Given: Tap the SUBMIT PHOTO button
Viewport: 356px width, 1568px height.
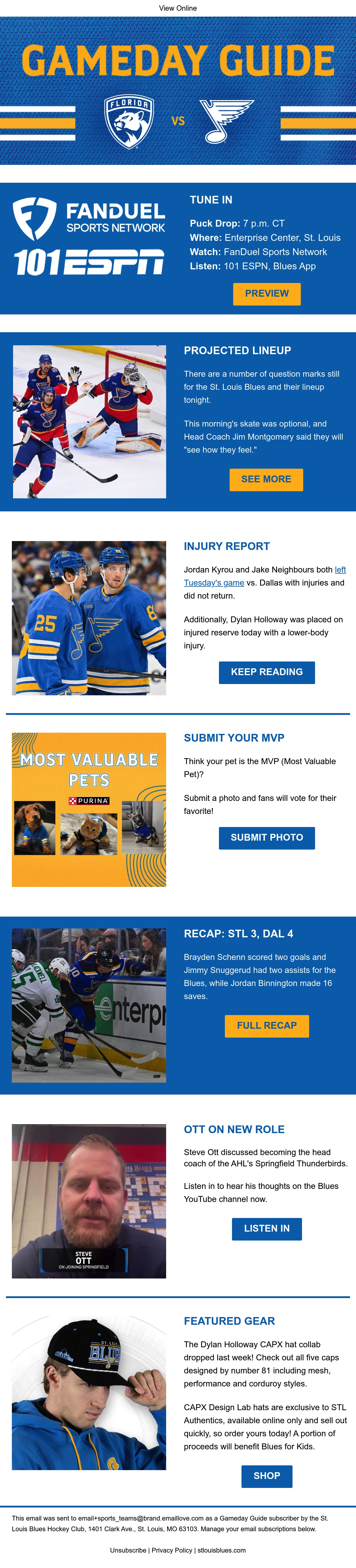Looking at the screenshot, I should tap(266, 838).
